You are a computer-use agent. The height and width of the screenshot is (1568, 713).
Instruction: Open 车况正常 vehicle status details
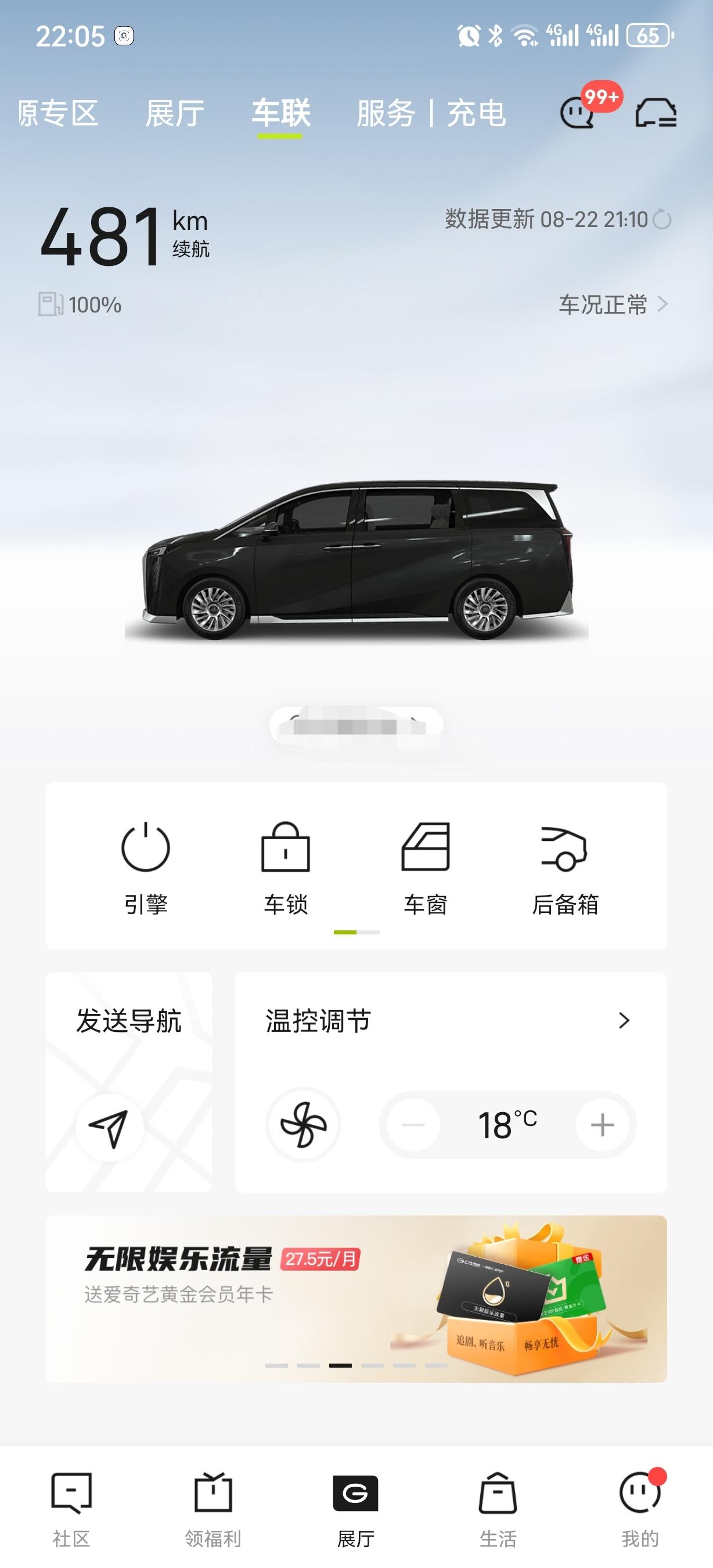pos(613,304)
